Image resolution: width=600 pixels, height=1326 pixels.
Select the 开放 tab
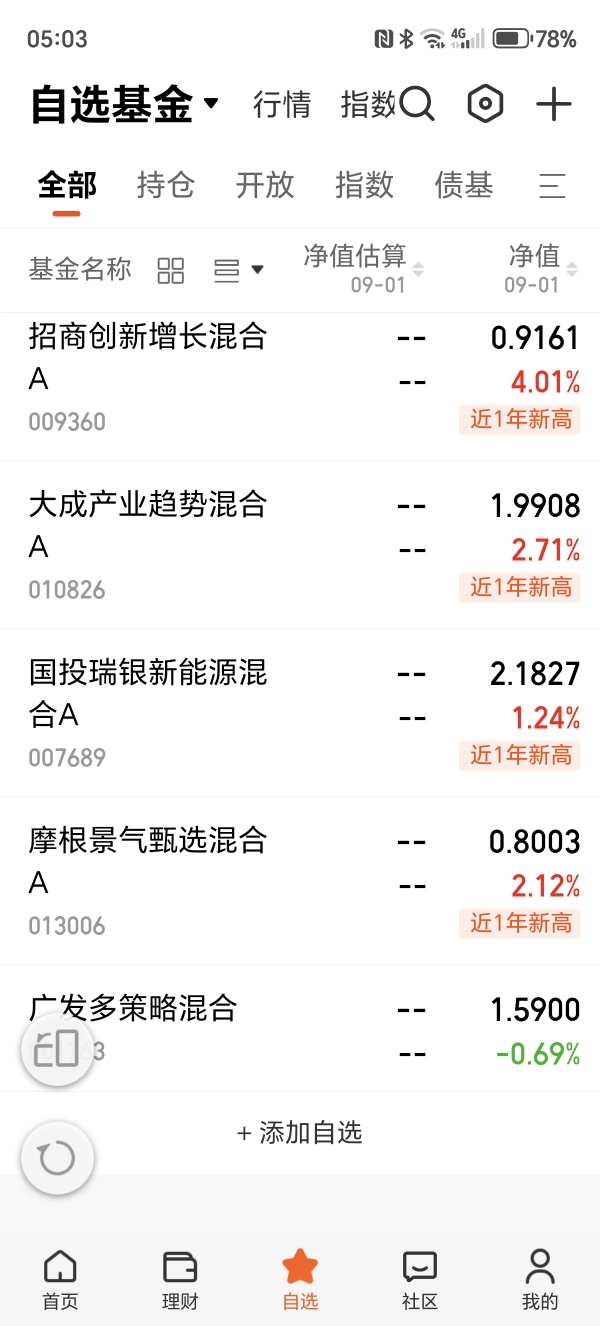tap(265, 185)
